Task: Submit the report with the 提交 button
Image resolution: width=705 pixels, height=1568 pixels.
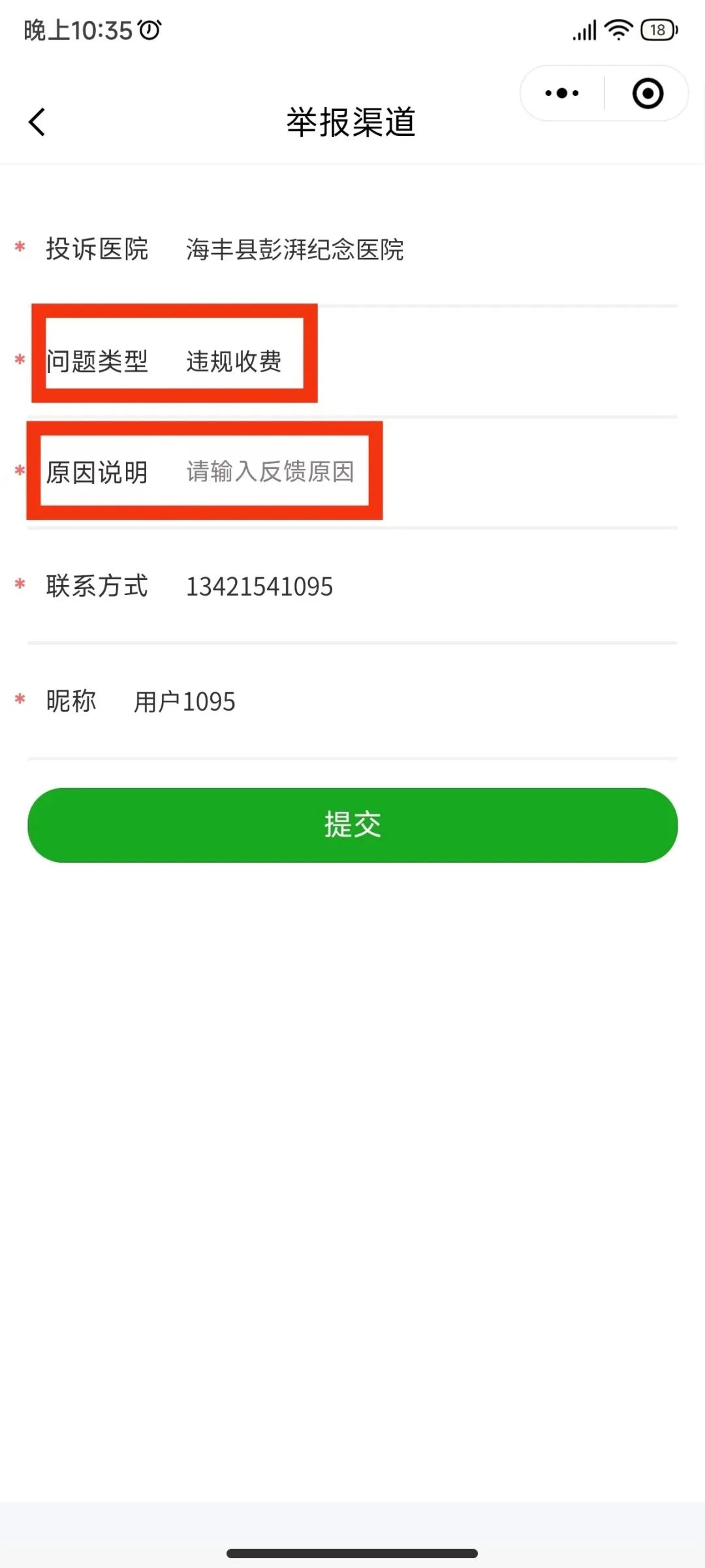Action: click(352, 825)
